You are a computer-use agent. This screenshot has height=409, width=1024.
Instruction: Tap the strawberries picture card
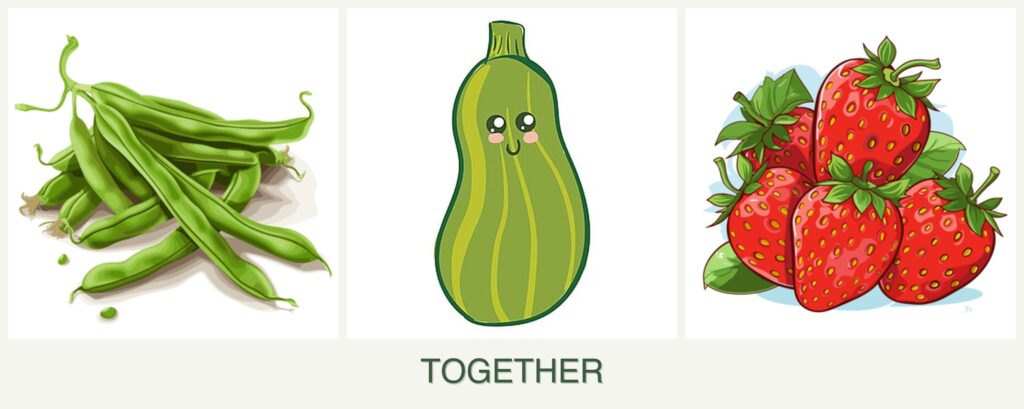pyautogui.click(x=850, y=173)
